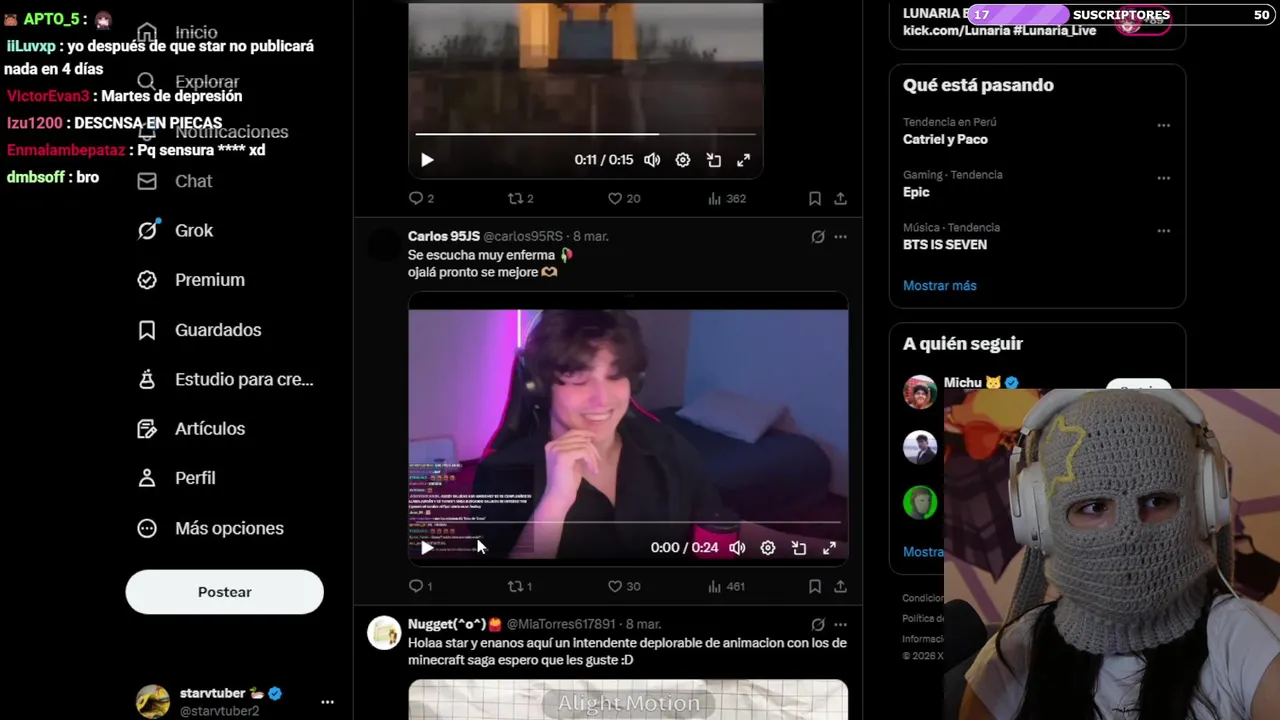Play the video in Carlos 95JS's post

pyautogui.click(x=427, y=548)
